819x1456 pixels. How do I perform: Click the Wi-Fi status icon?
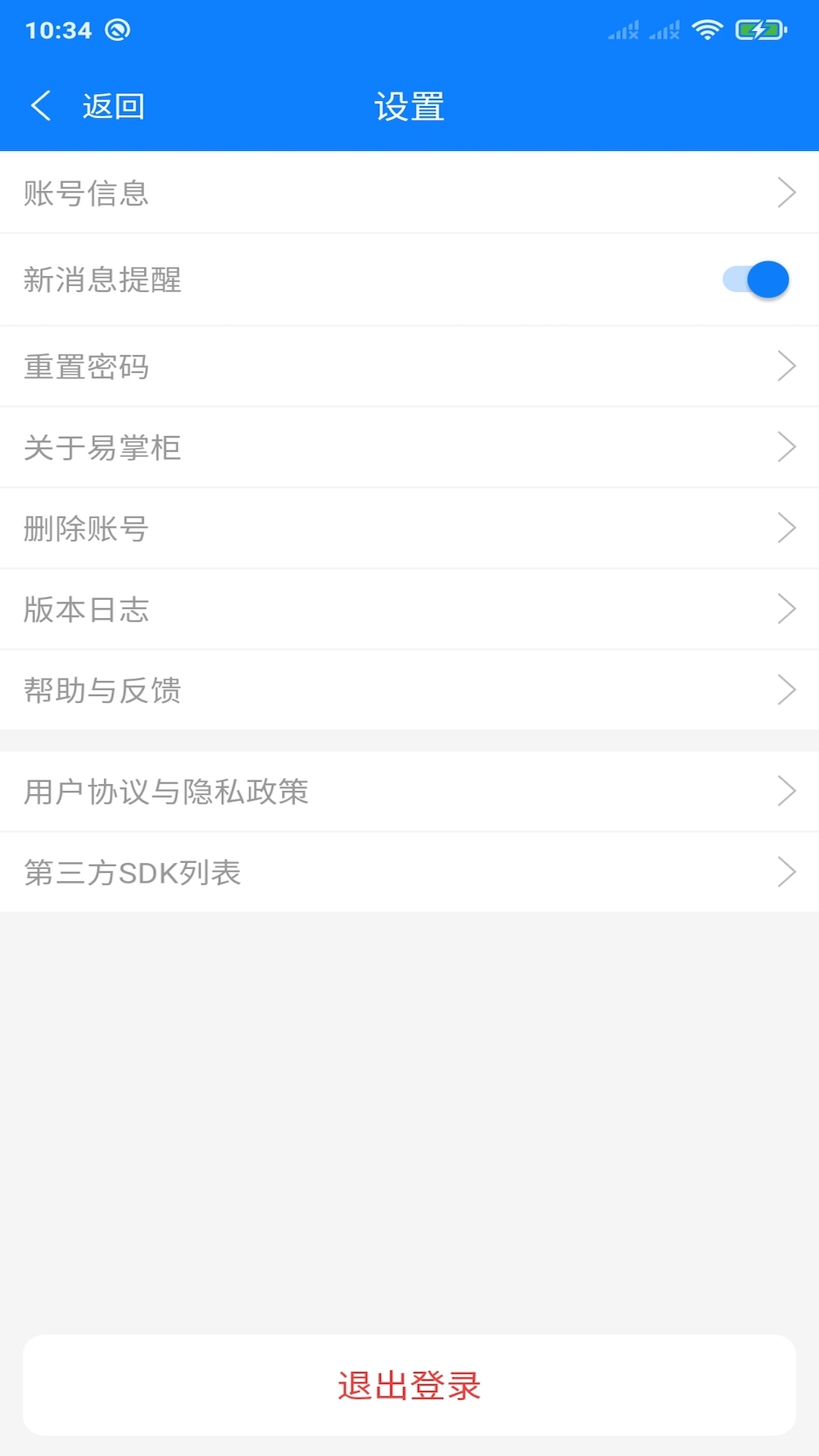[x=707, y=30]
